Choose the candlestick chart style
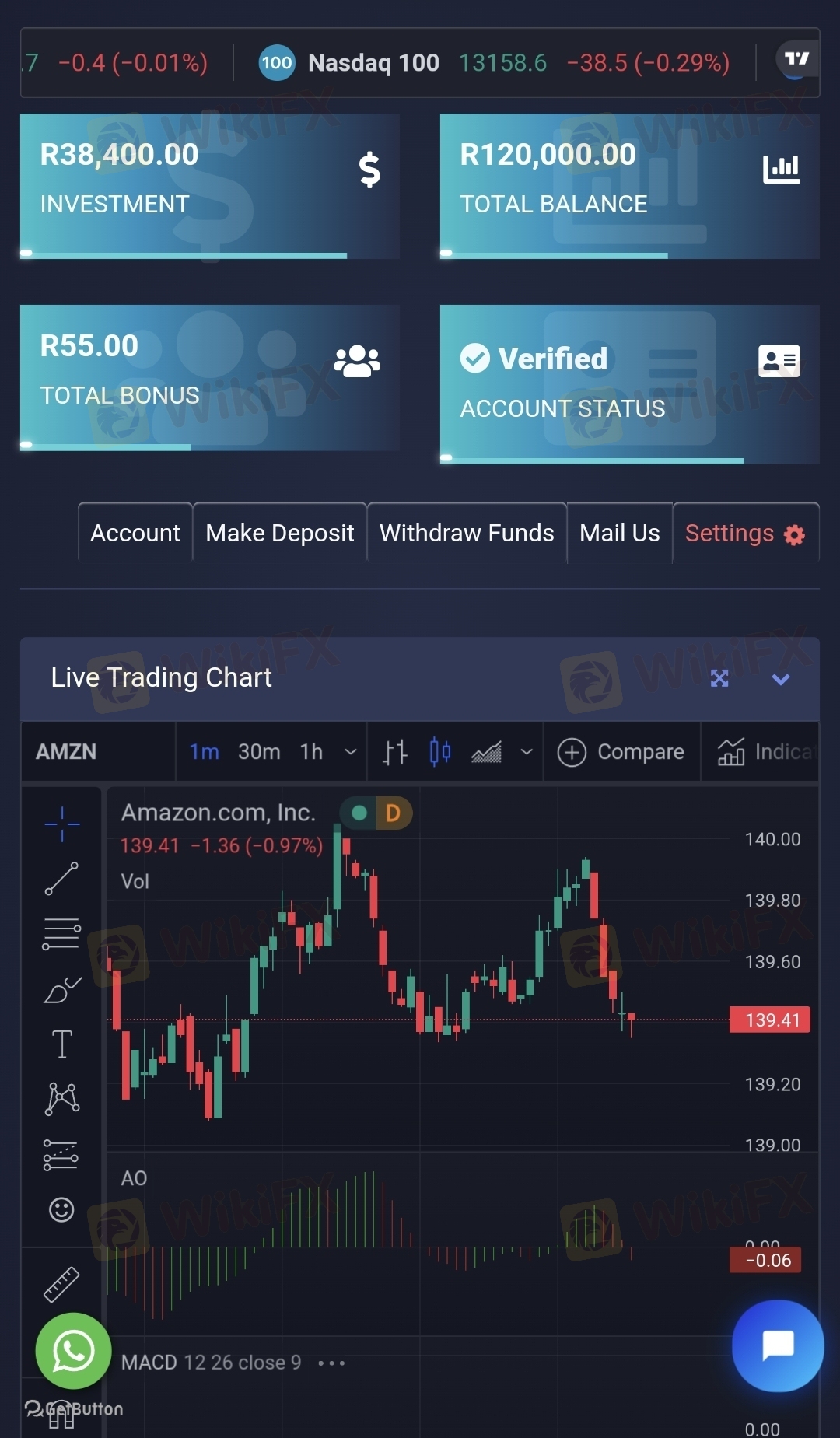840x1438 pixels. (440, 751)
